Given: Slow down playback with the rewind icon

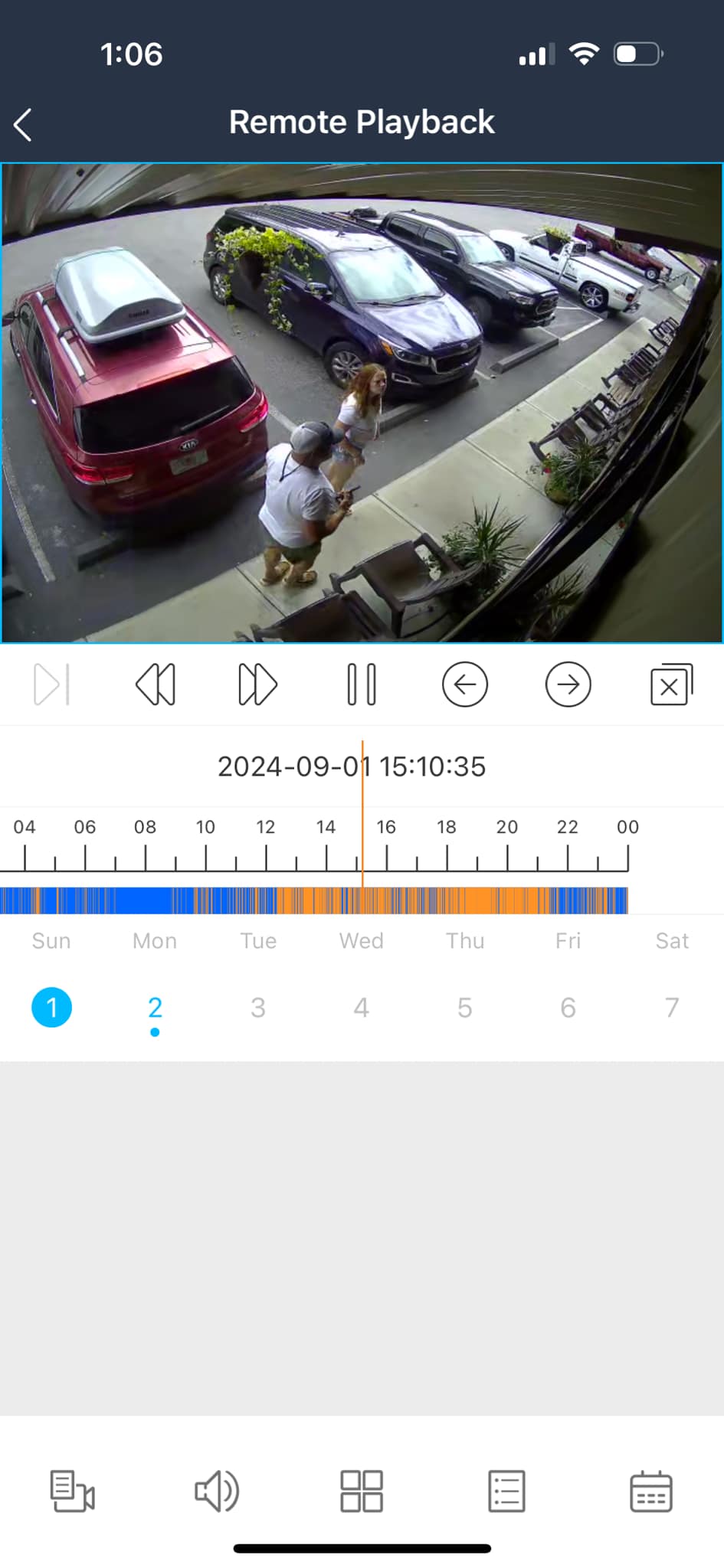Looking at the screenshot, I should 156,684.
